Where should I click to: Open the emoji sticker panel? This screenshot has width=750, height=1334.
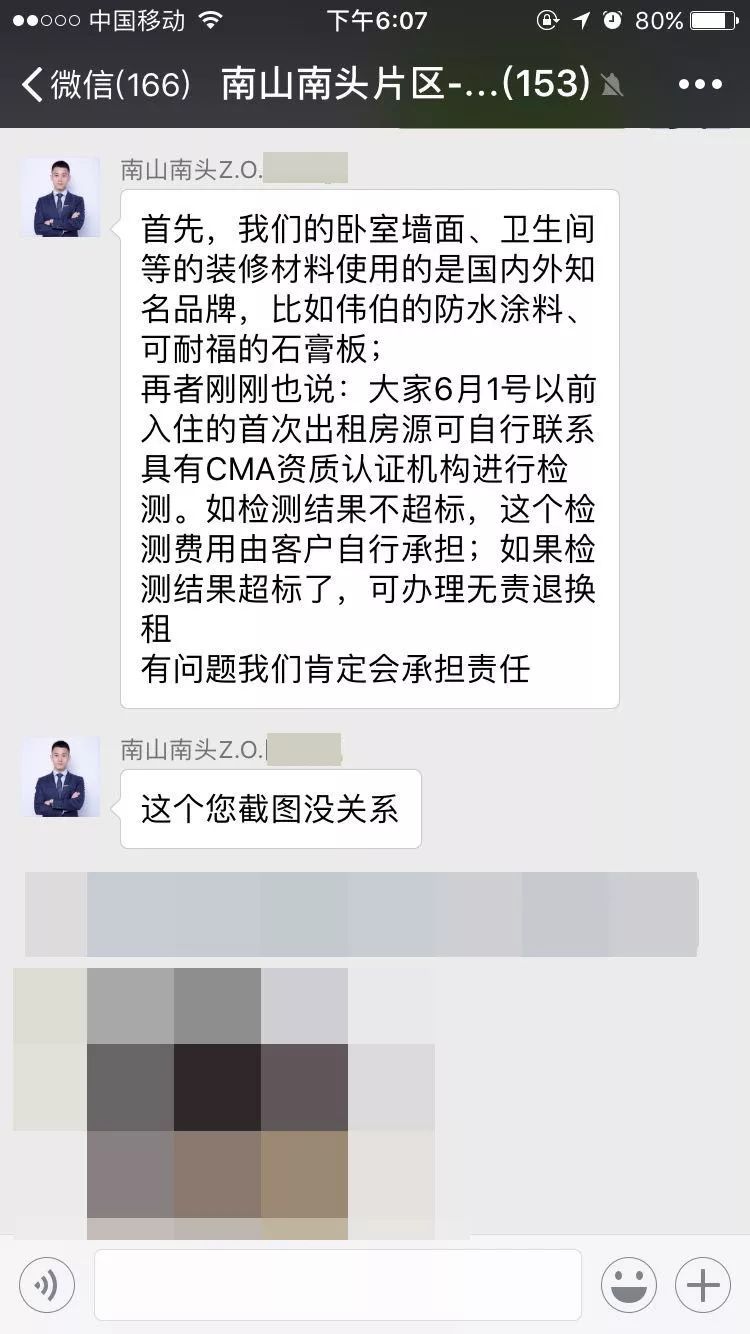[x=628, y=1285]
